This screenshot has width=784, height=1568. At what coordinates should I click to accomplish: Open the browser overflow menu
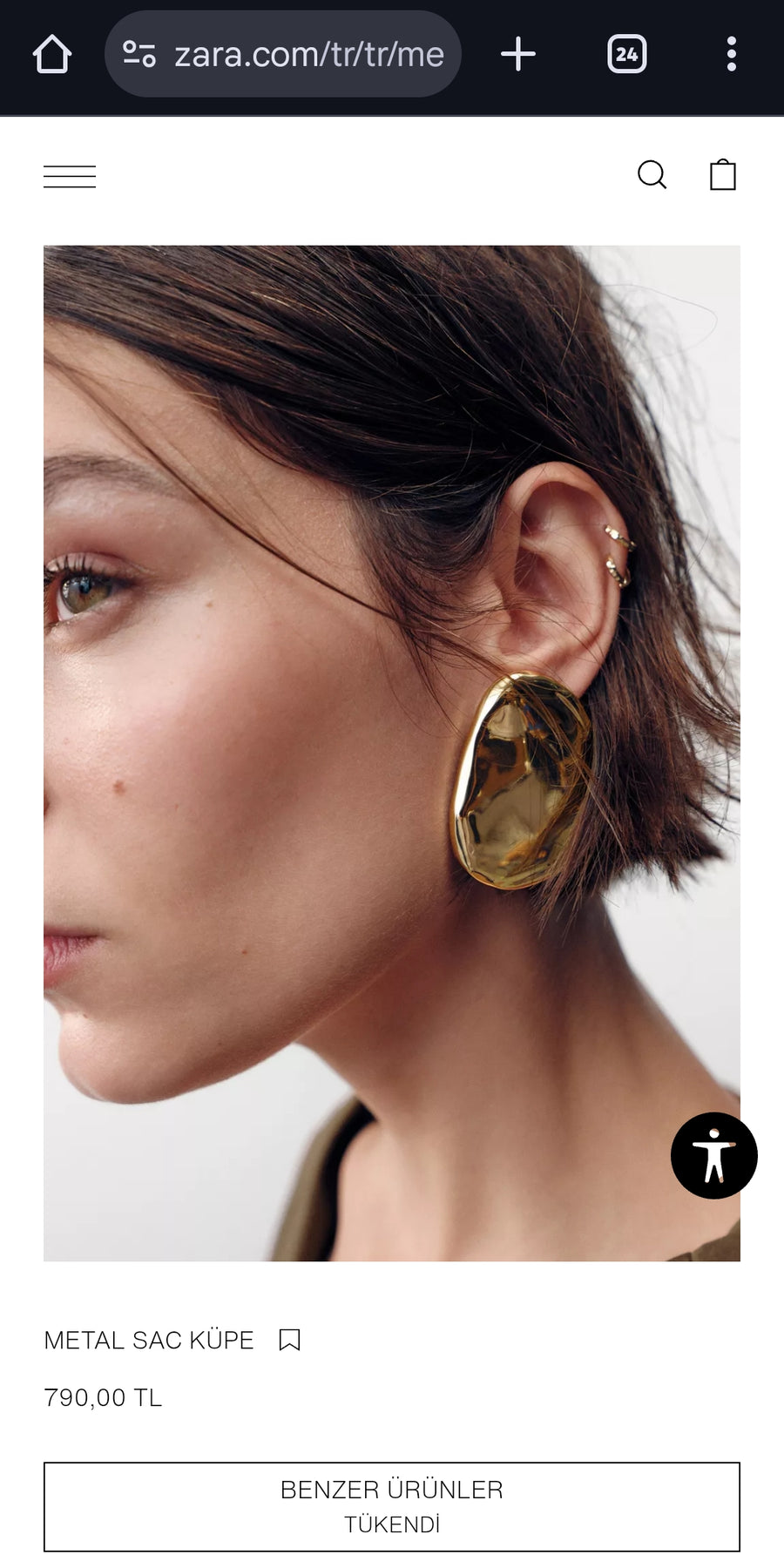pyautogui.click(x=731, y=54)
